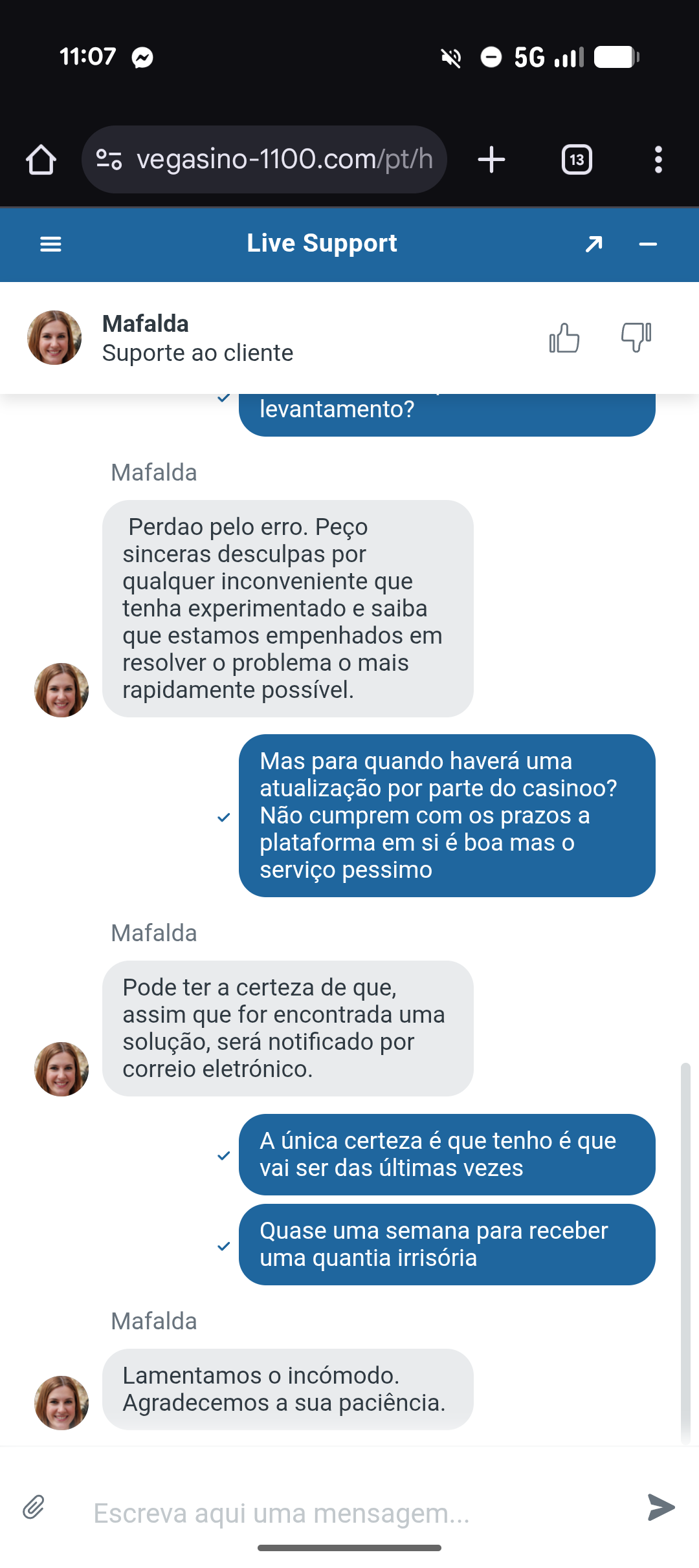This screenshot has height=1568, width=699.
Task: Pop out the chat window
Action: click(594, 244)
